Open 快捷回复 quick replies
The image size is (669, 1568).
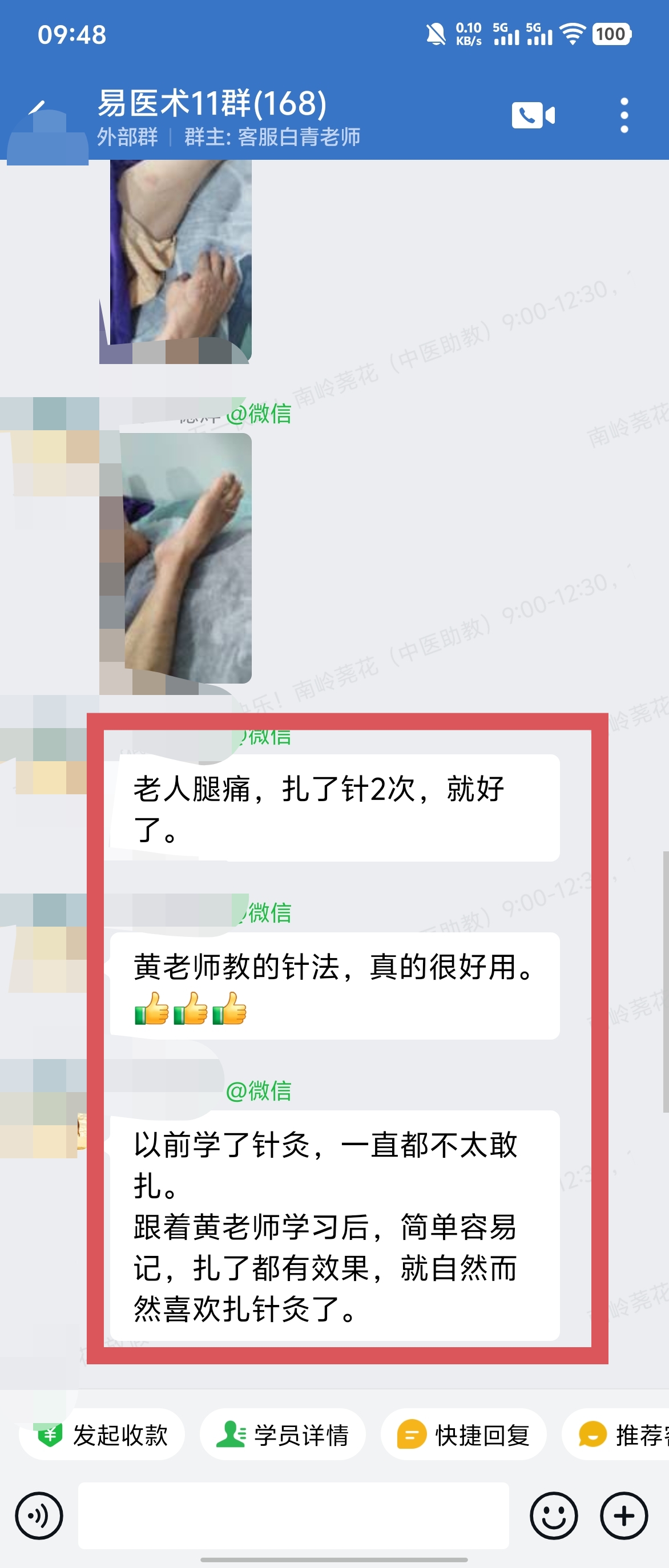coord(464,1434)
